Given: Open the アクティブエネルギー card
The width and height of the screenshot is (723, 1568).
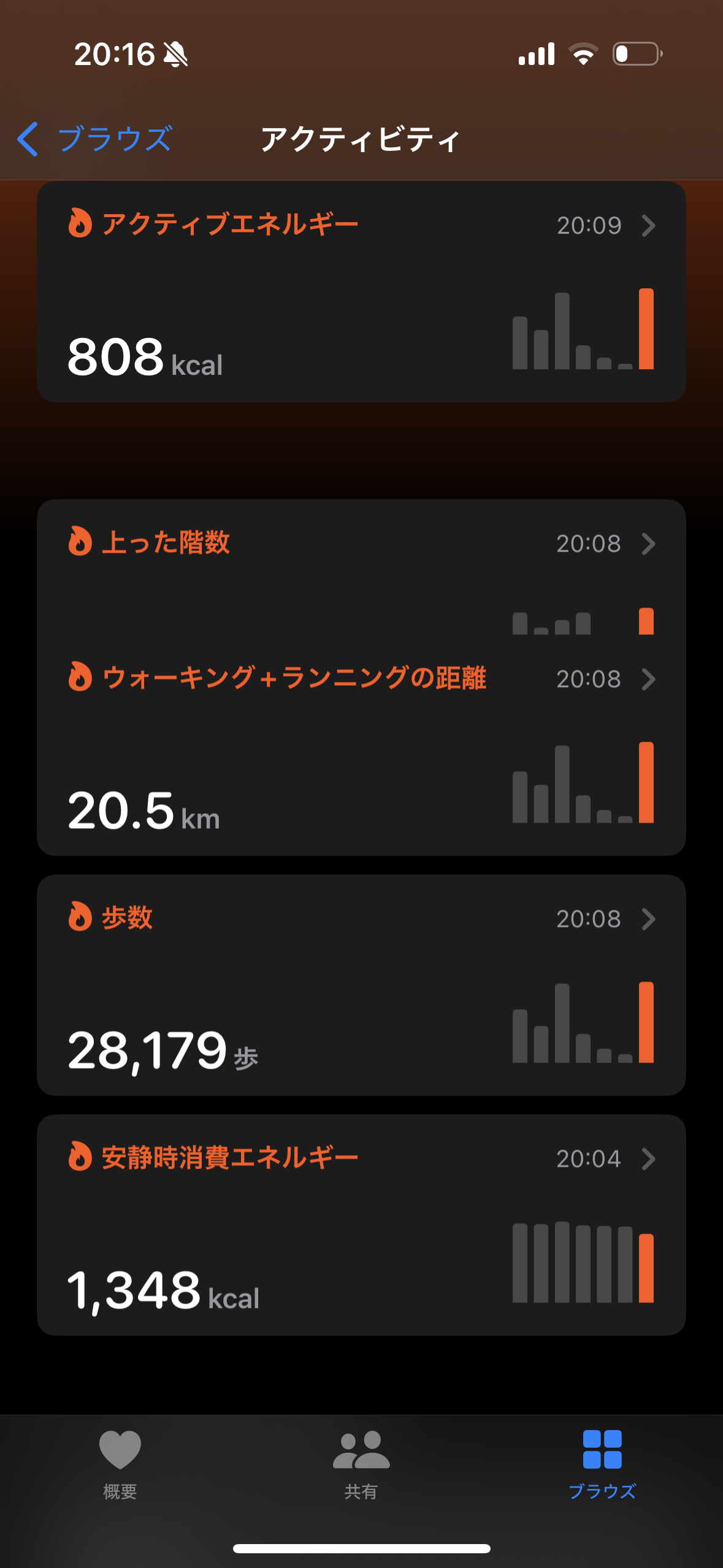Looking at the screenshot, I should coord(361,291).
